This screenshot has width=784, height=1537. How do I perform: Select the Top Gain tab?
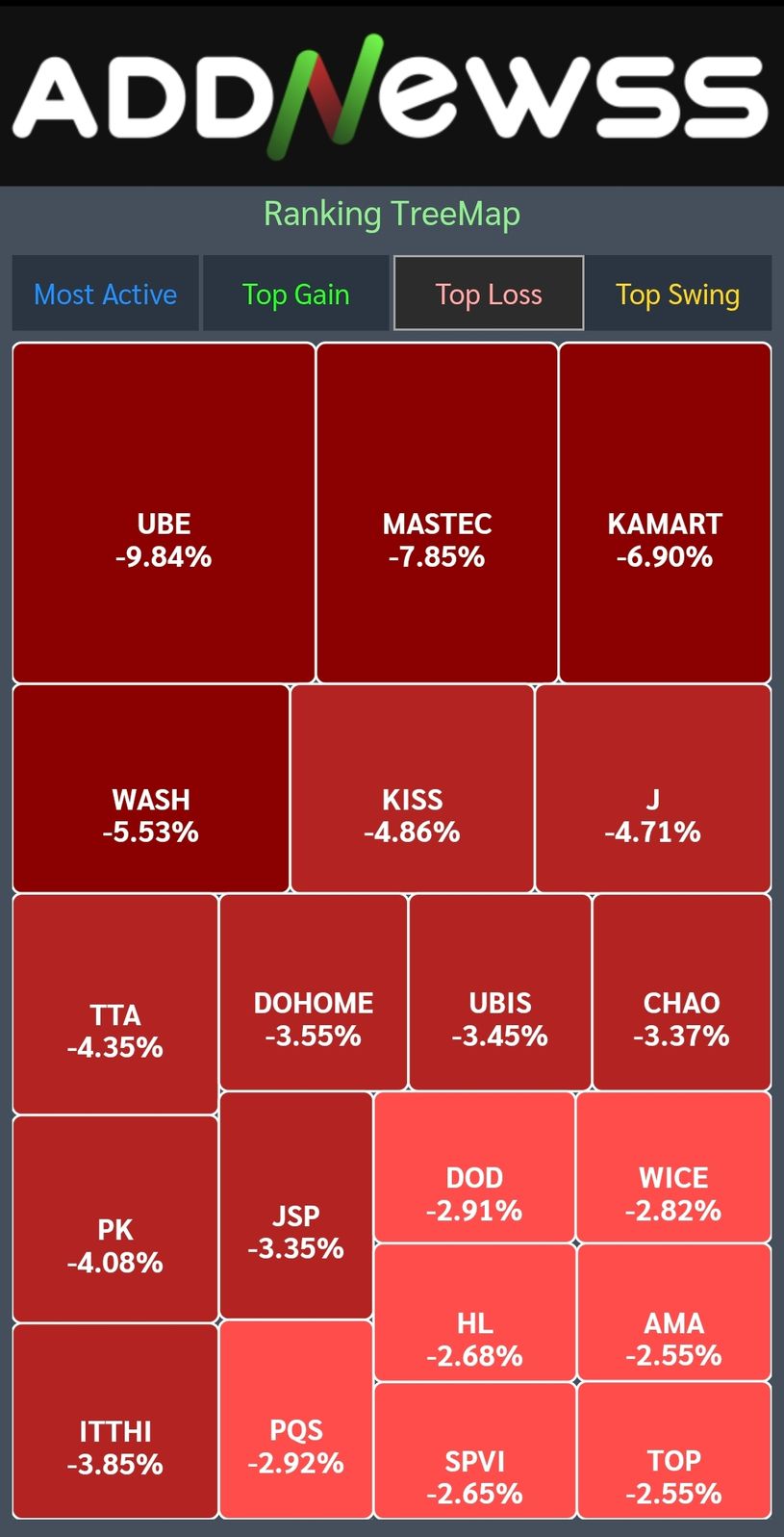coord(295,294)
